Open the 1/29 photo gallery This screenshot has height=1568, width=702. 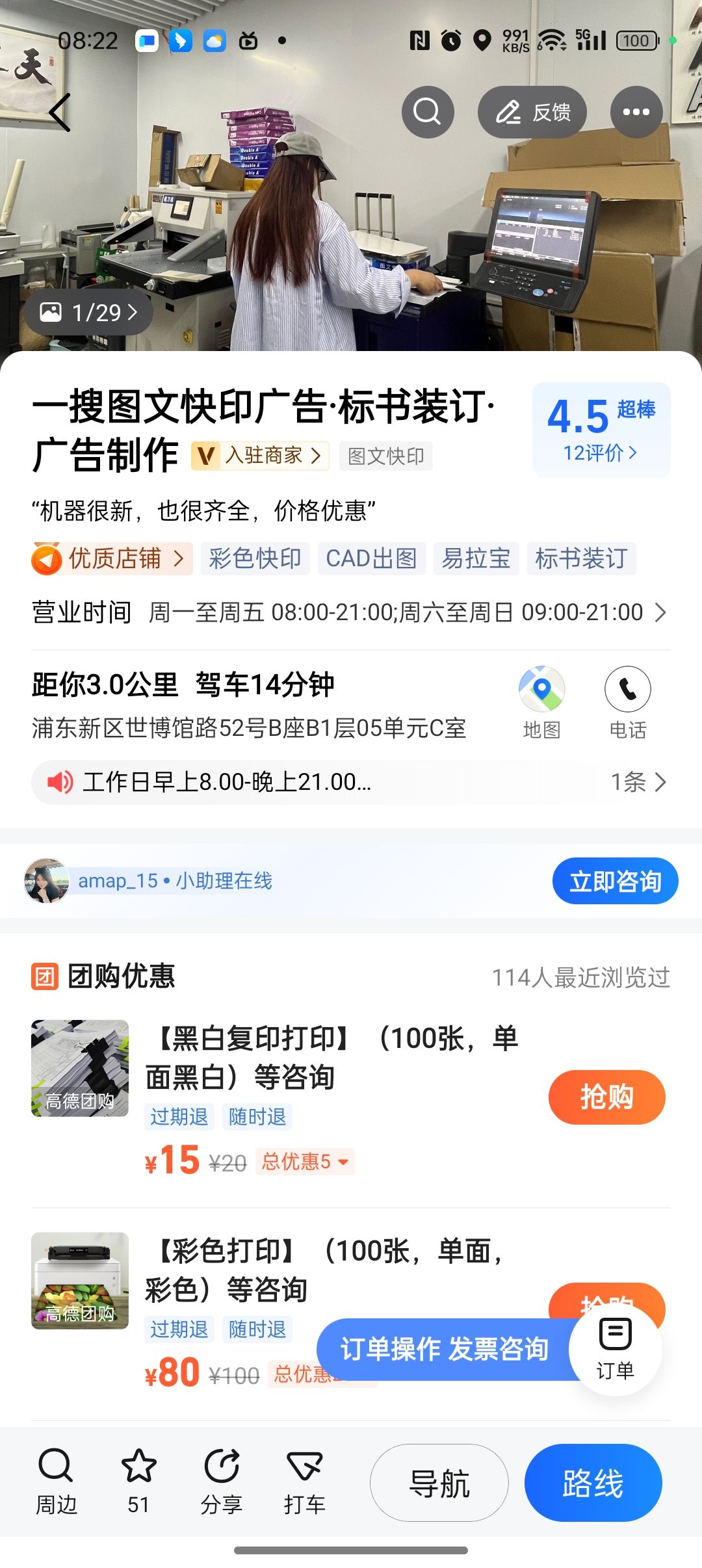click(x=88, y=313)
